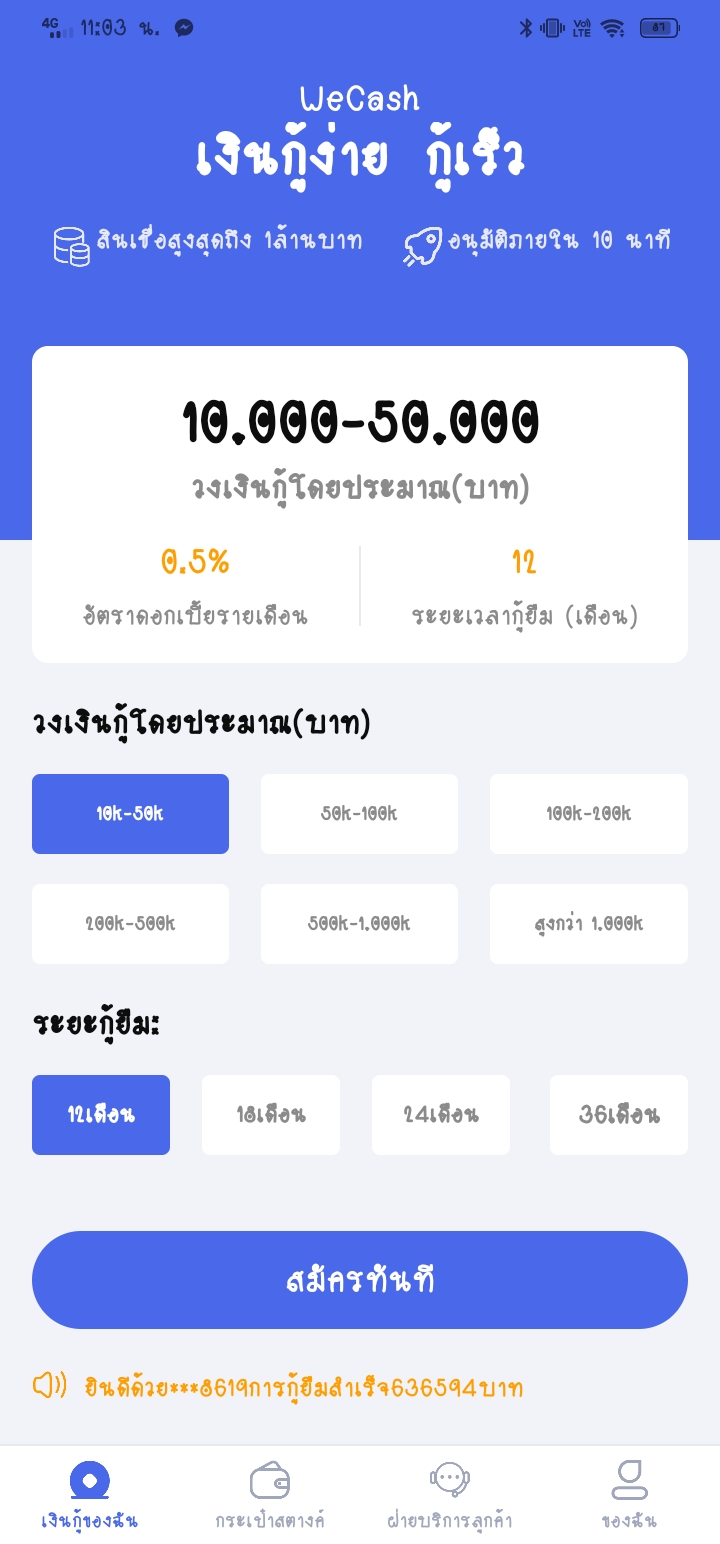Screen dimensions: 720x1544
Task: Select the สูงกว่า 1.000k amount option
Action: (588, 924)
